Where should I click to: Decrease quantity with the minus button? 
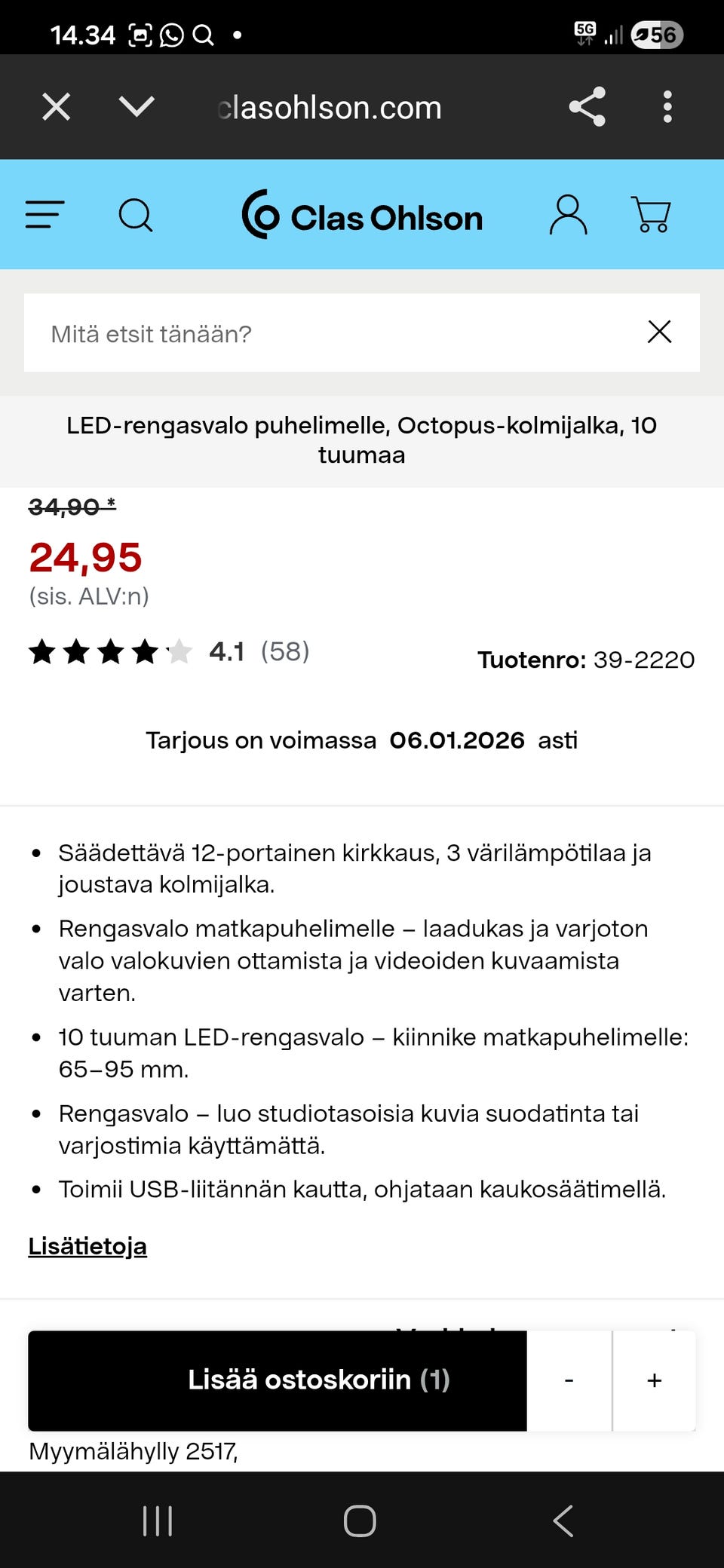569,1380
